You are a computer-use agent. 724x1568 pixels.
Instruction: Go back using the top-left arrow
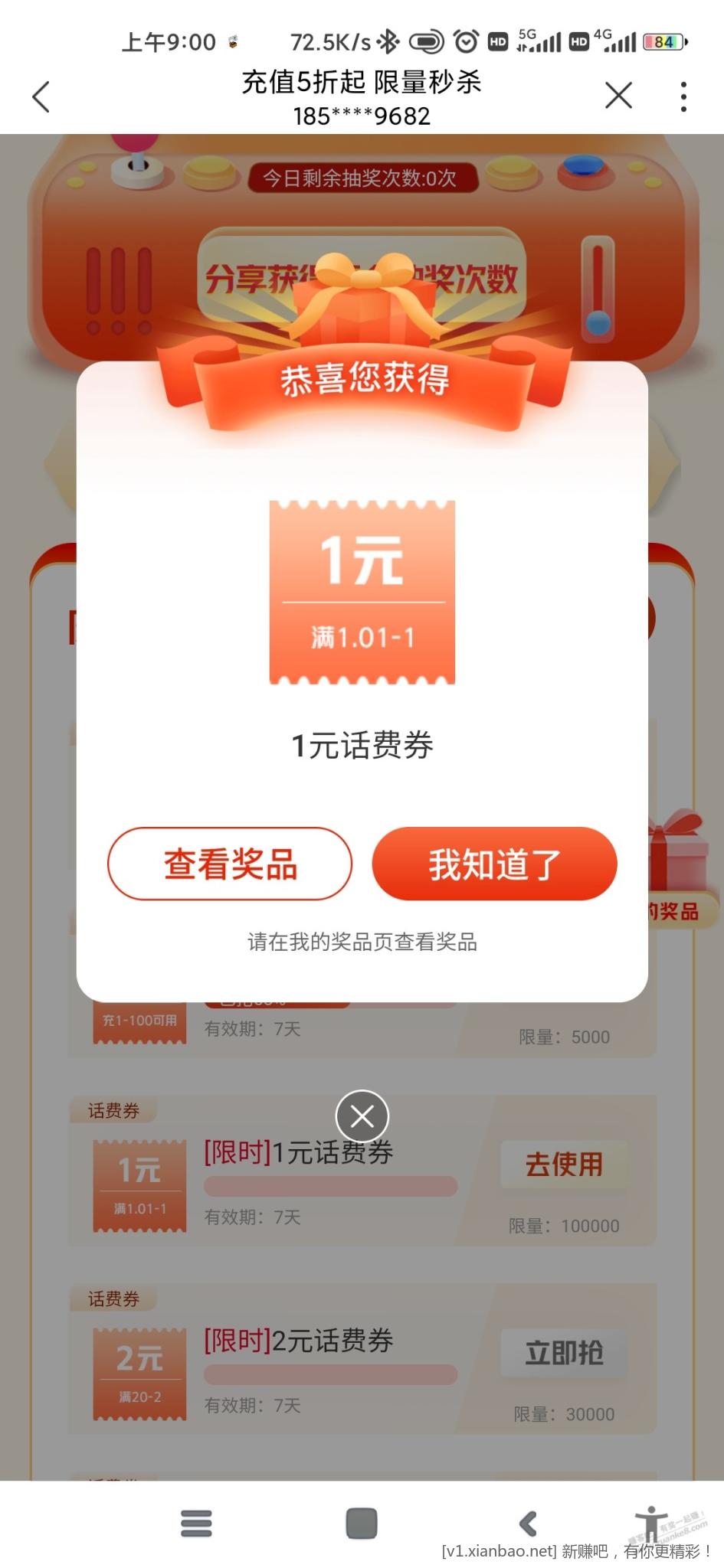41,97
